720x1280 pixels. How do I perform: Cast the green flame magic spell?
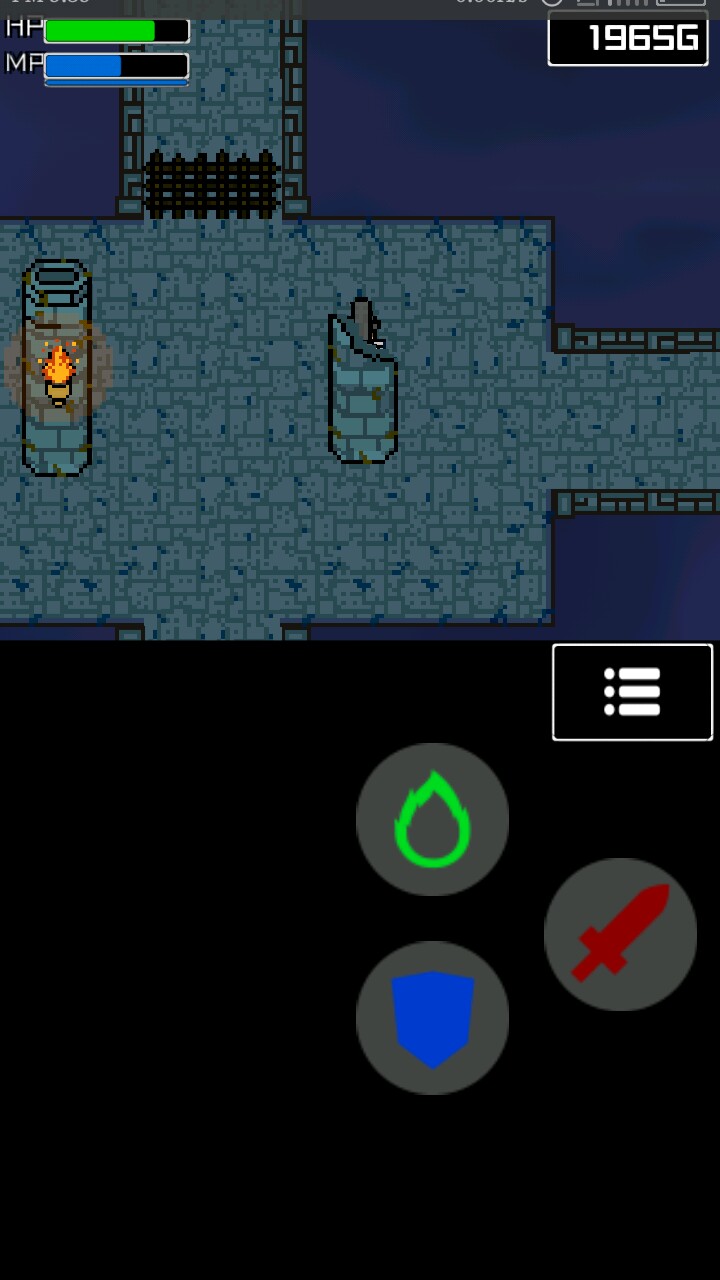coord(432,819)
